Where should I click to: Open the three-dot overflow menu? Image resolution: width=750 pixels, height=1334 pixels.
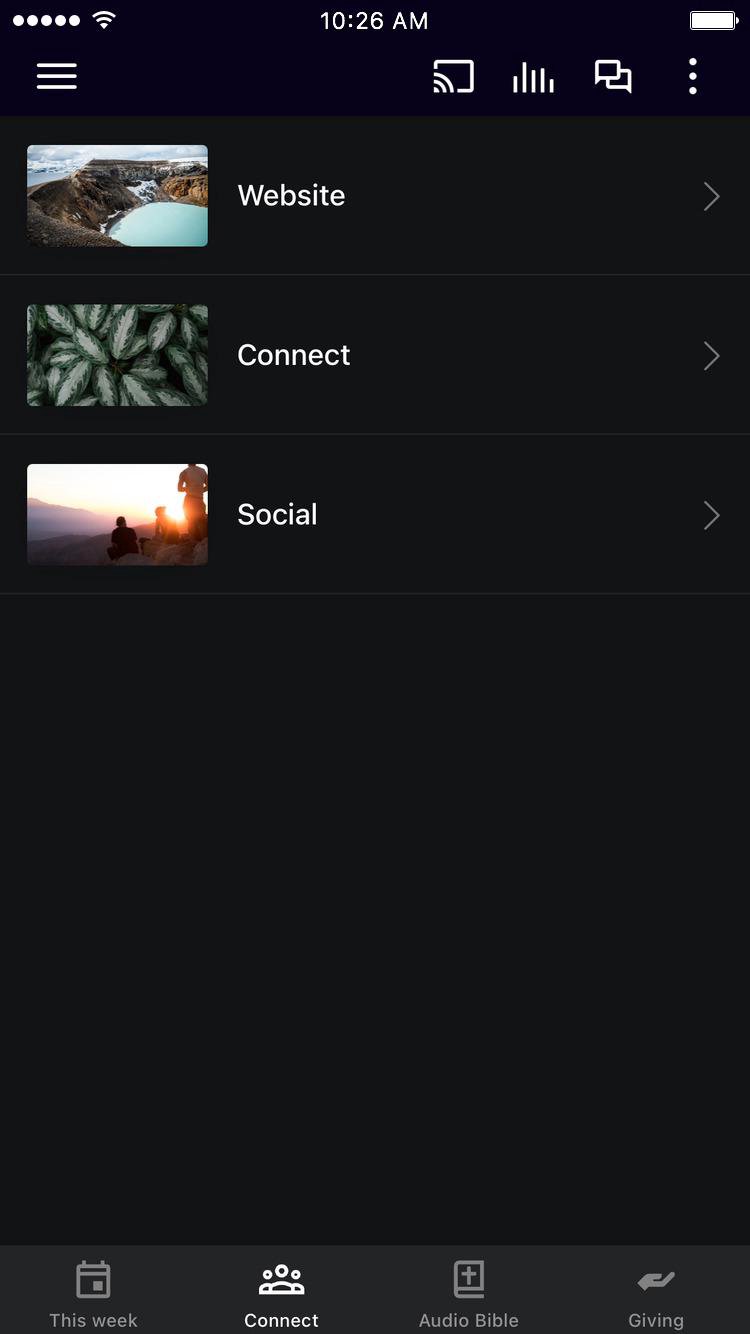692,77
